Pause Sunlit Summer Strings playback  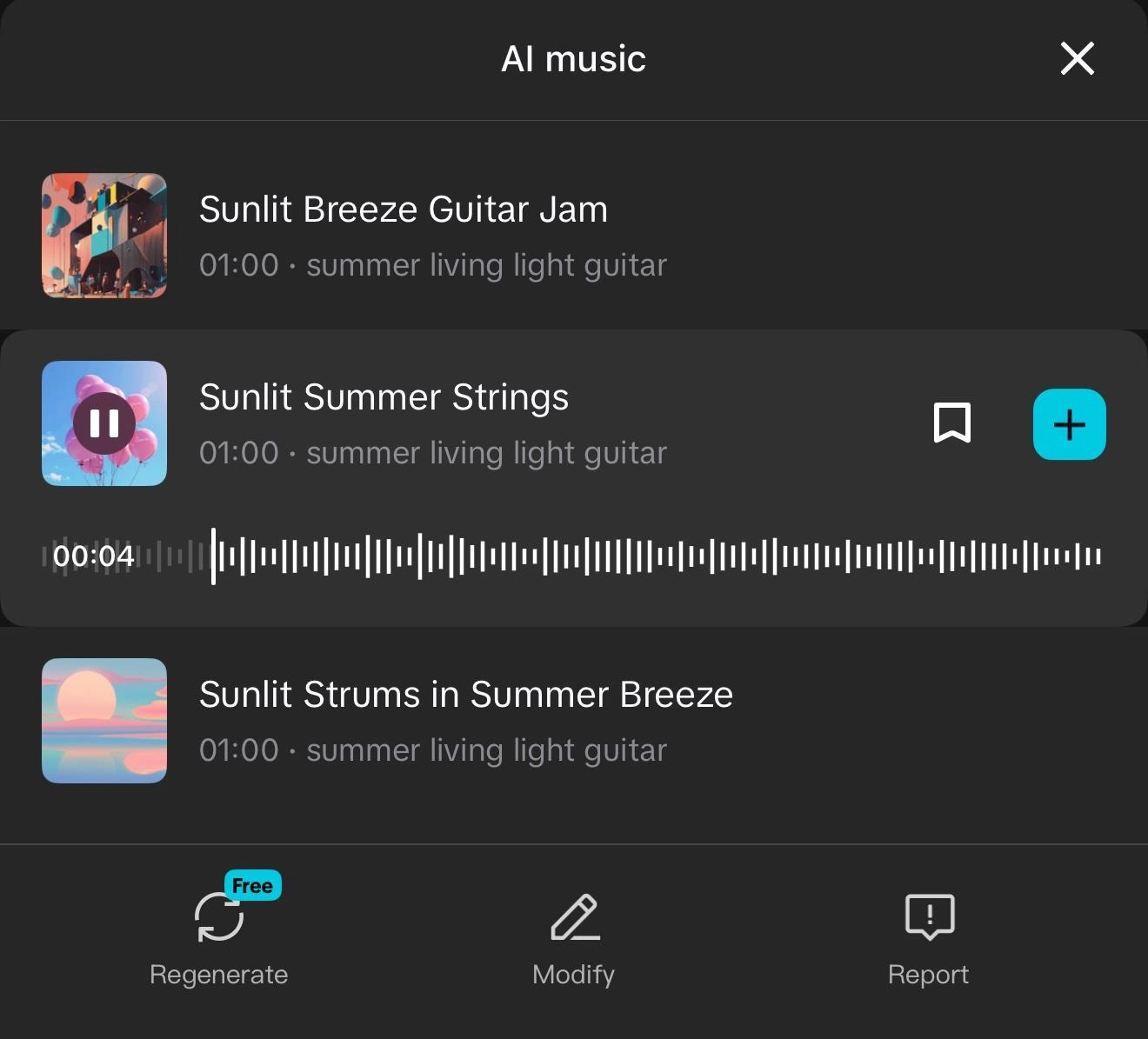pos(104,423)
